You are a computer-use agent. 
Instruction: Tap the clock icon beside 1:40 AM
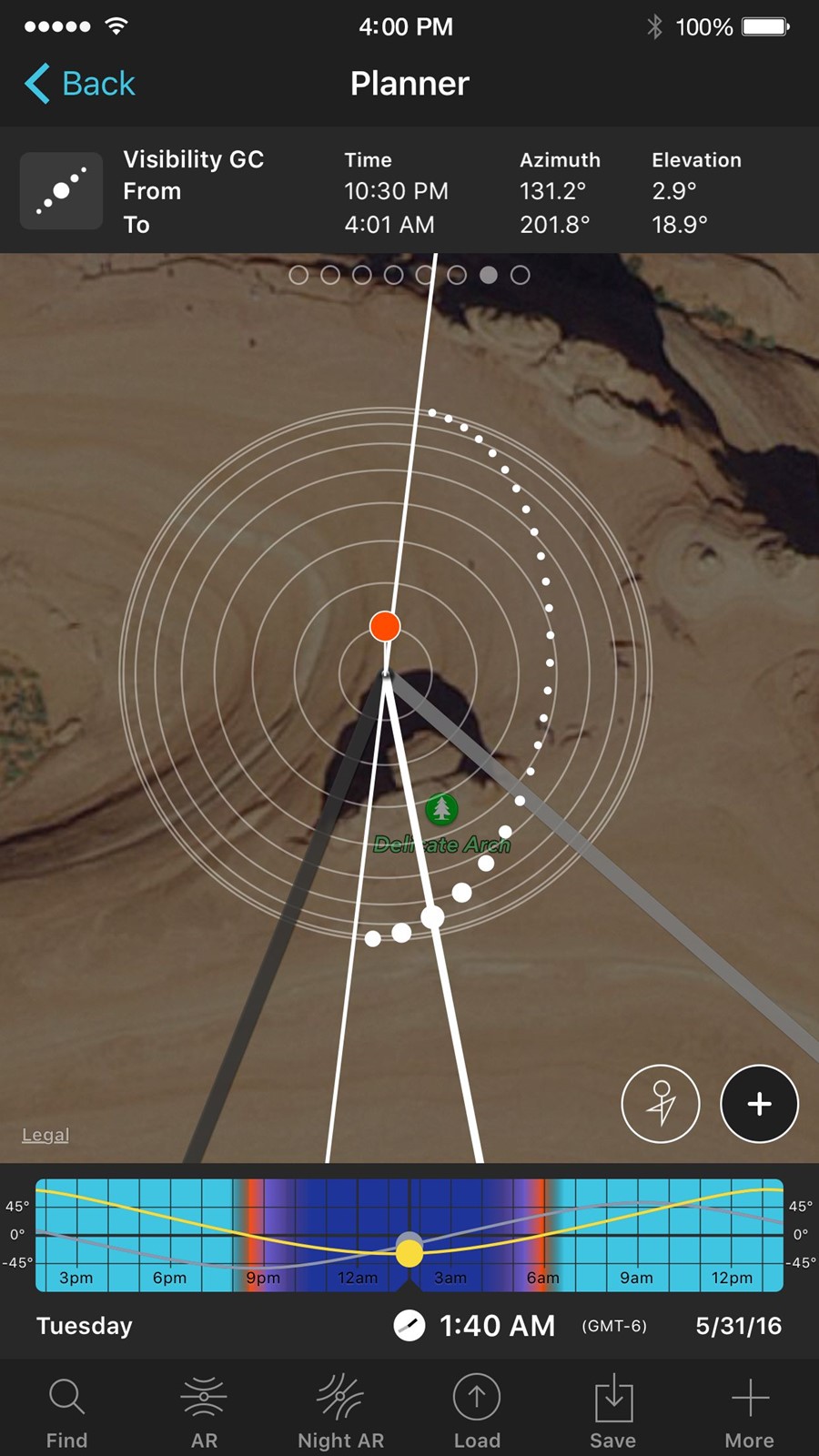click(x=409, y=1325)
